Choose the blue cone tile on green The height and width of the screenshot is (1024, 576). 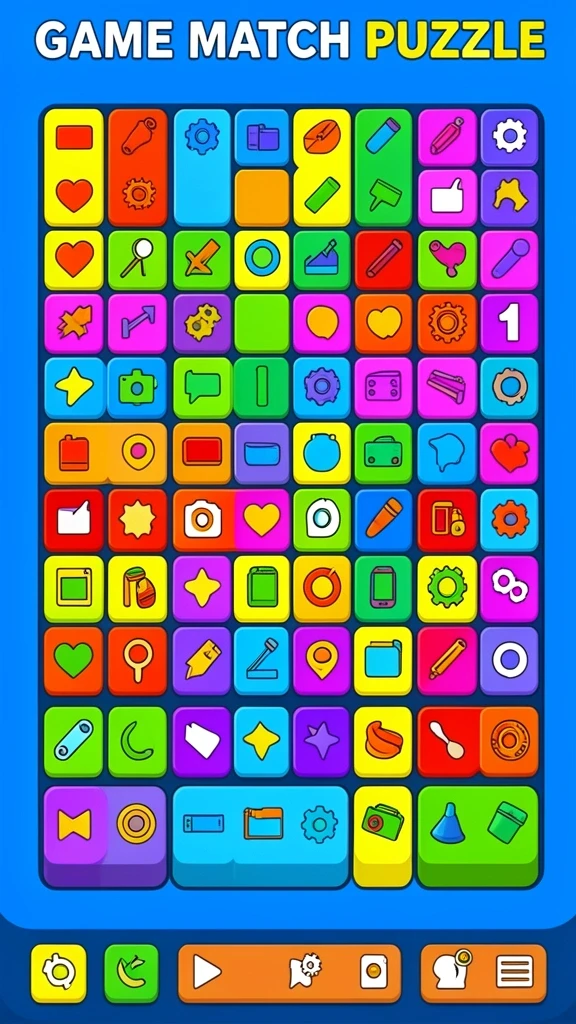(448, 822)
